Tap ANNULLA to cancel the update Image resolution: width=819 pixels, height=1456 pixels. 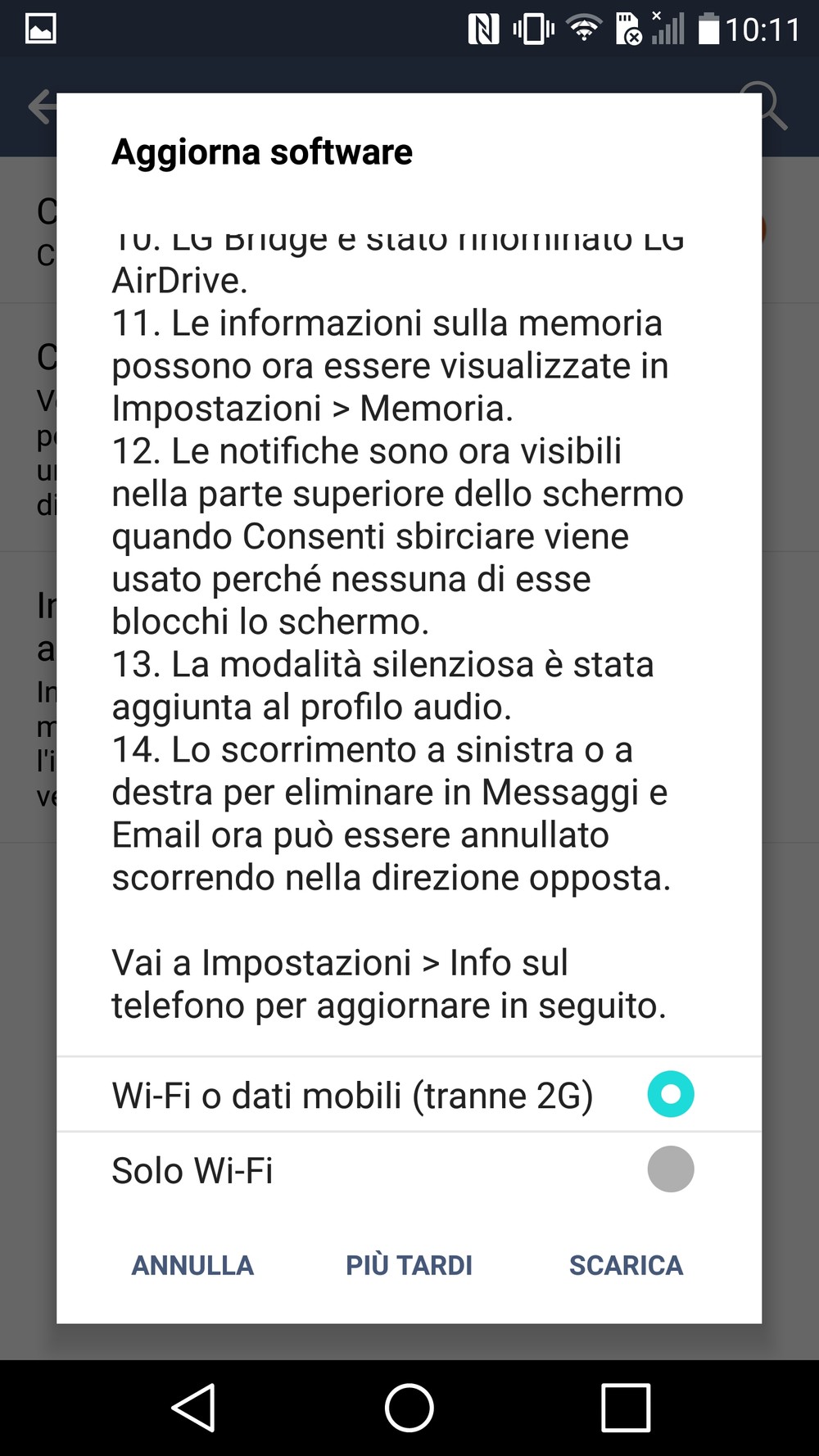[192, 1265]
